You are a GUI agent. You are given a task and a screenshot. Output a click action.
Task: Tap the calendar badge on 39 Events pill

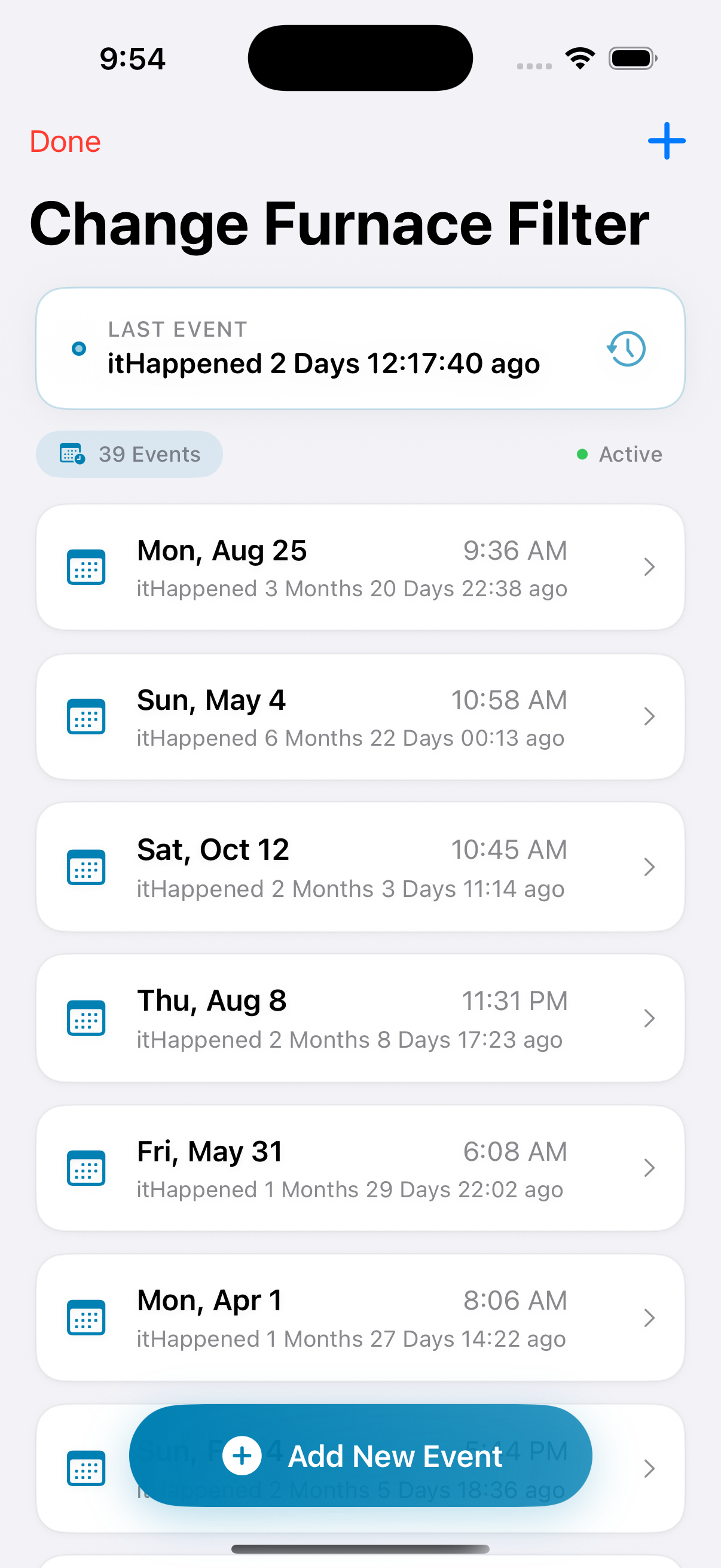pos(72,453)
